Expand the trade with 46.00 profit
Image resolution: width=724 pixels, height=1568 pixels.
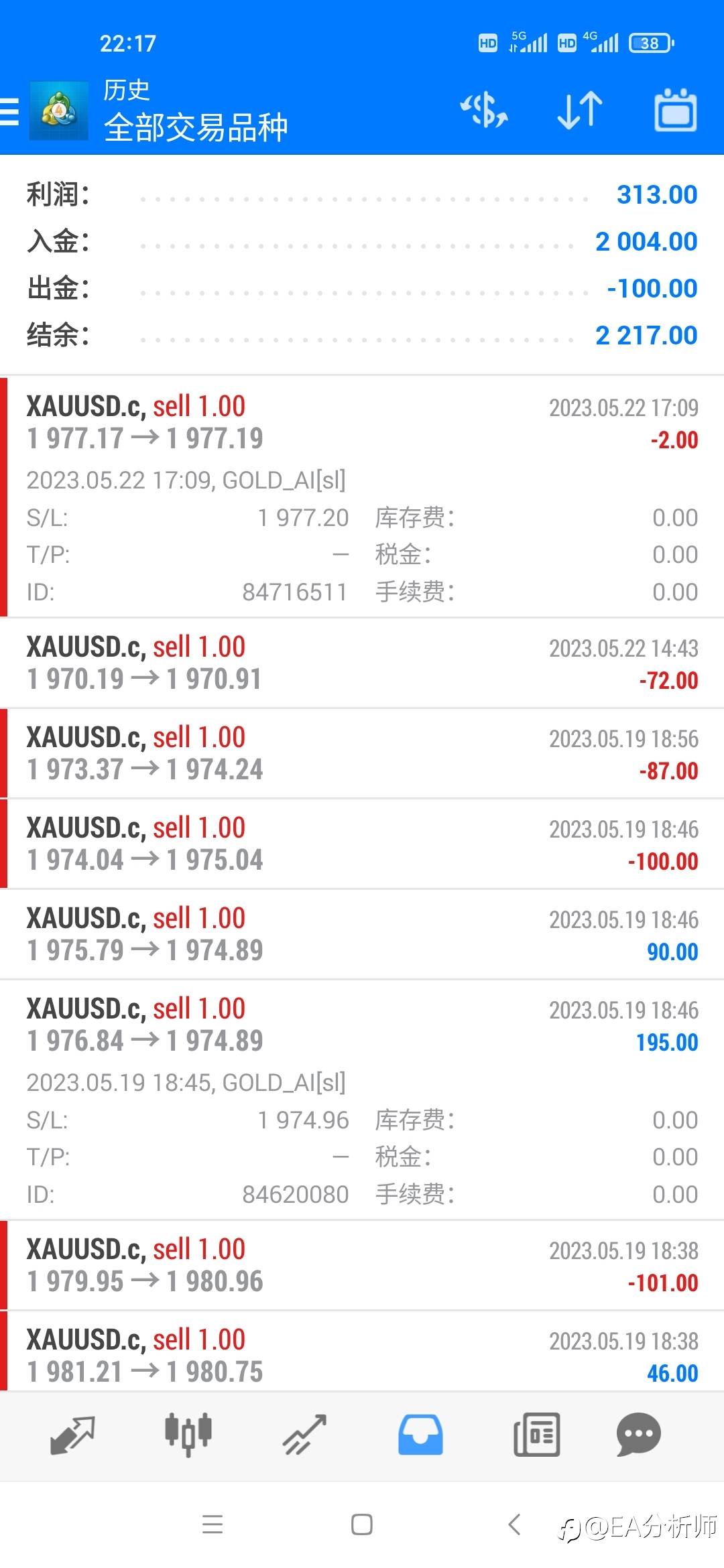[362, 1355]
